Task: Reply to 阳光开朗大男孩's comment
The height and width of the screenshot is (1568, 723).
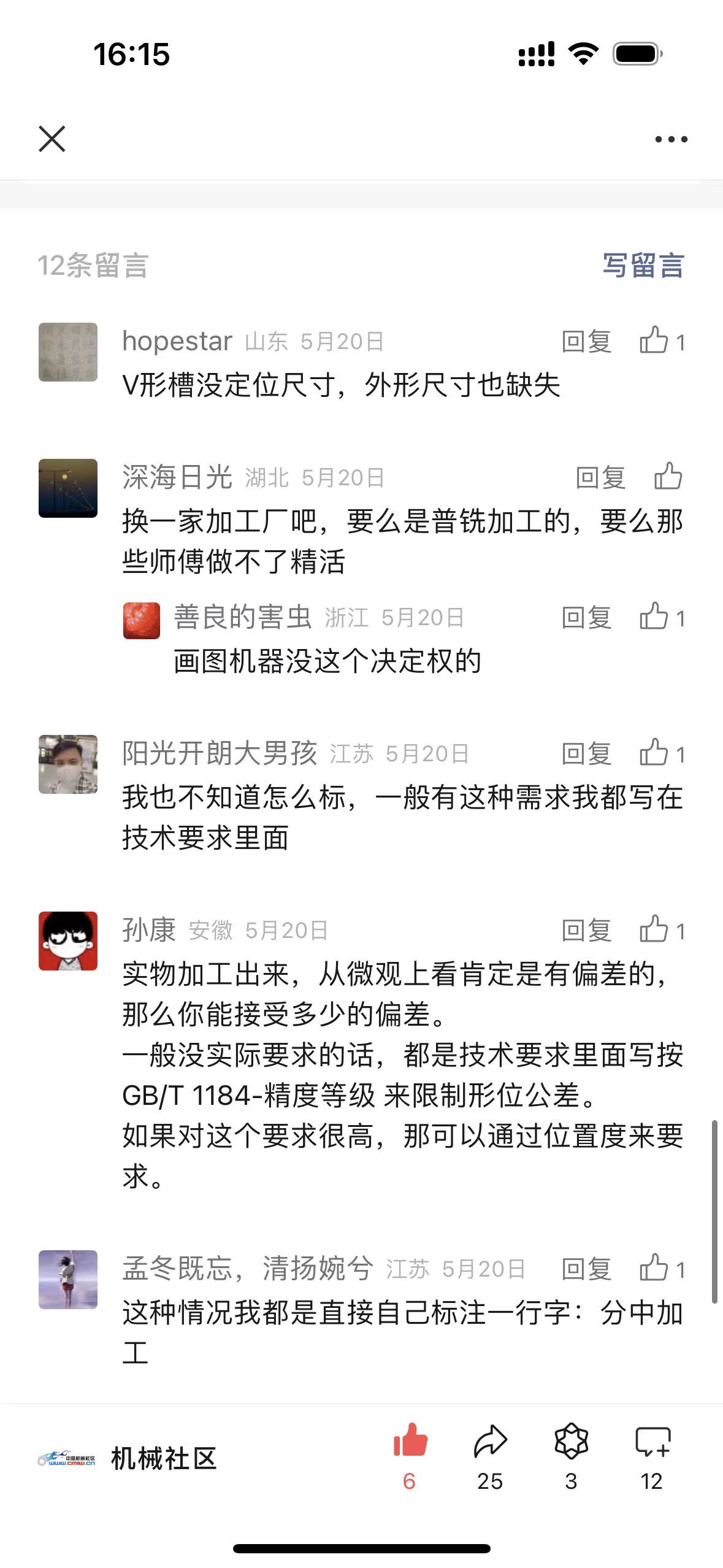Action: click(586, 754)
